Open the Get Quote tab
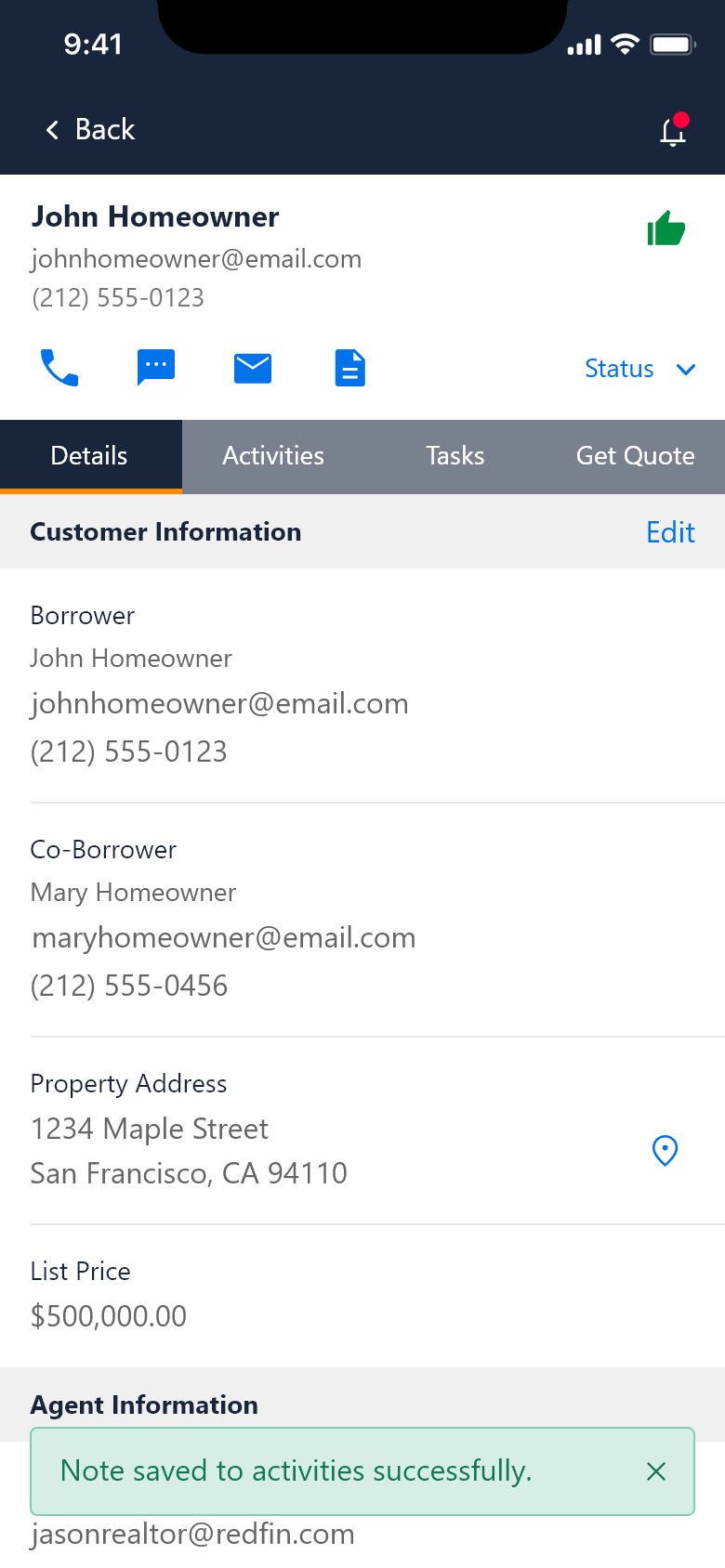Viewport: 725px width, 1568px height. (635, 456)
